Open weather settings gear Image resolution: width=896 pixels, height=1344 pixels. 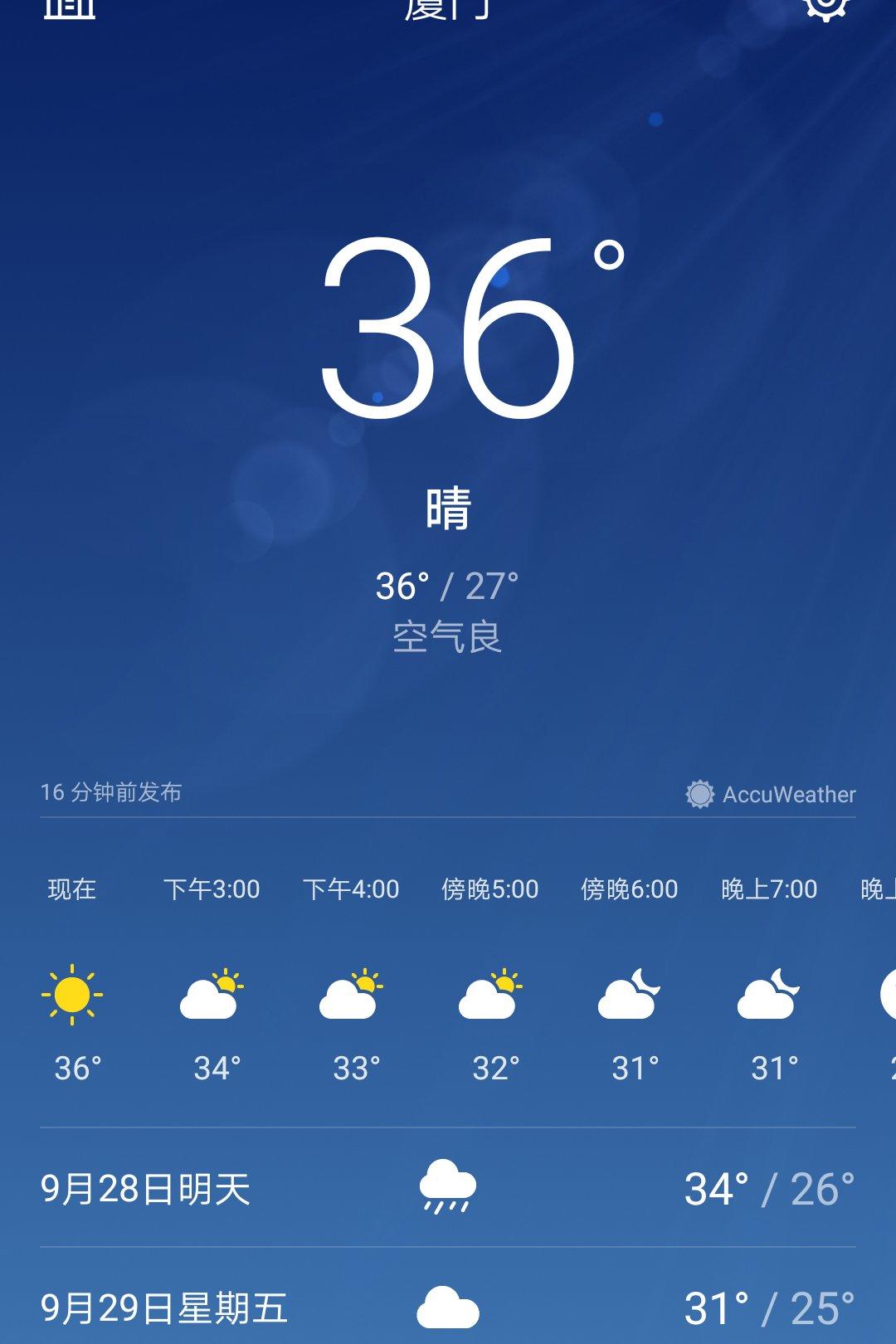click(x=825, y=7)
